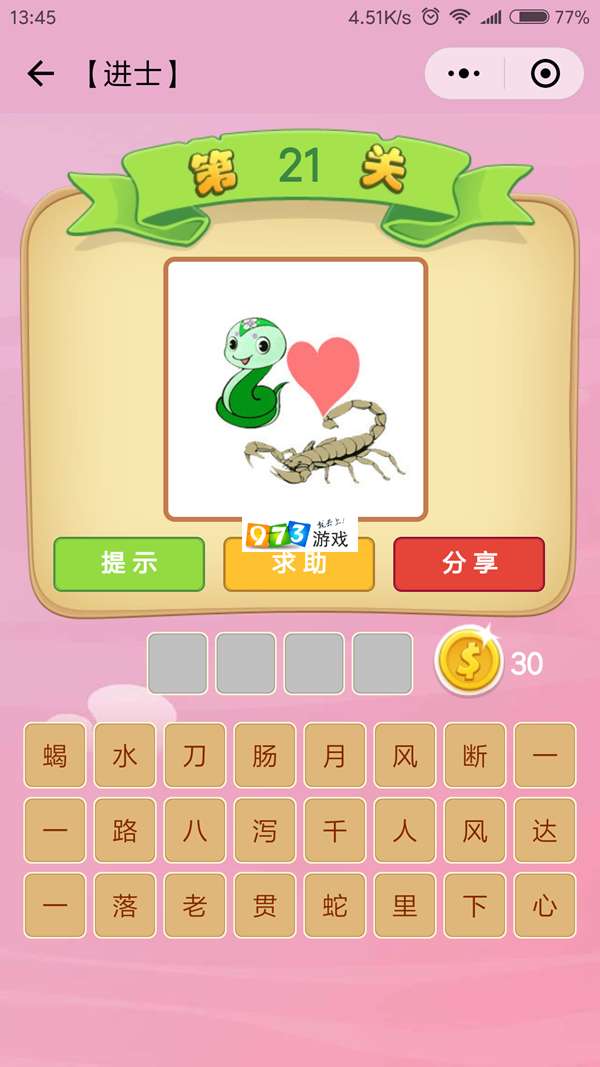Select the 达 character tile
600x1067 pixels.
click(545, 831)
